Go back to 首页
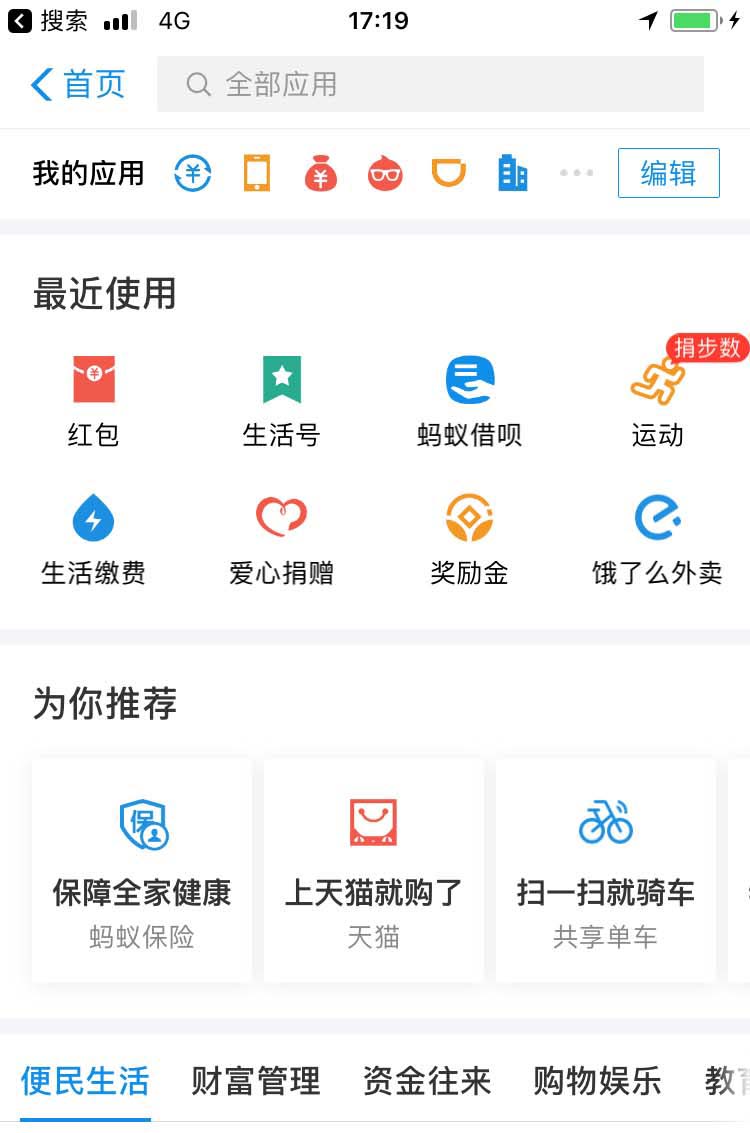This screenshot has width=750, height=1133. pyautogui.click(x=78, y=85)
